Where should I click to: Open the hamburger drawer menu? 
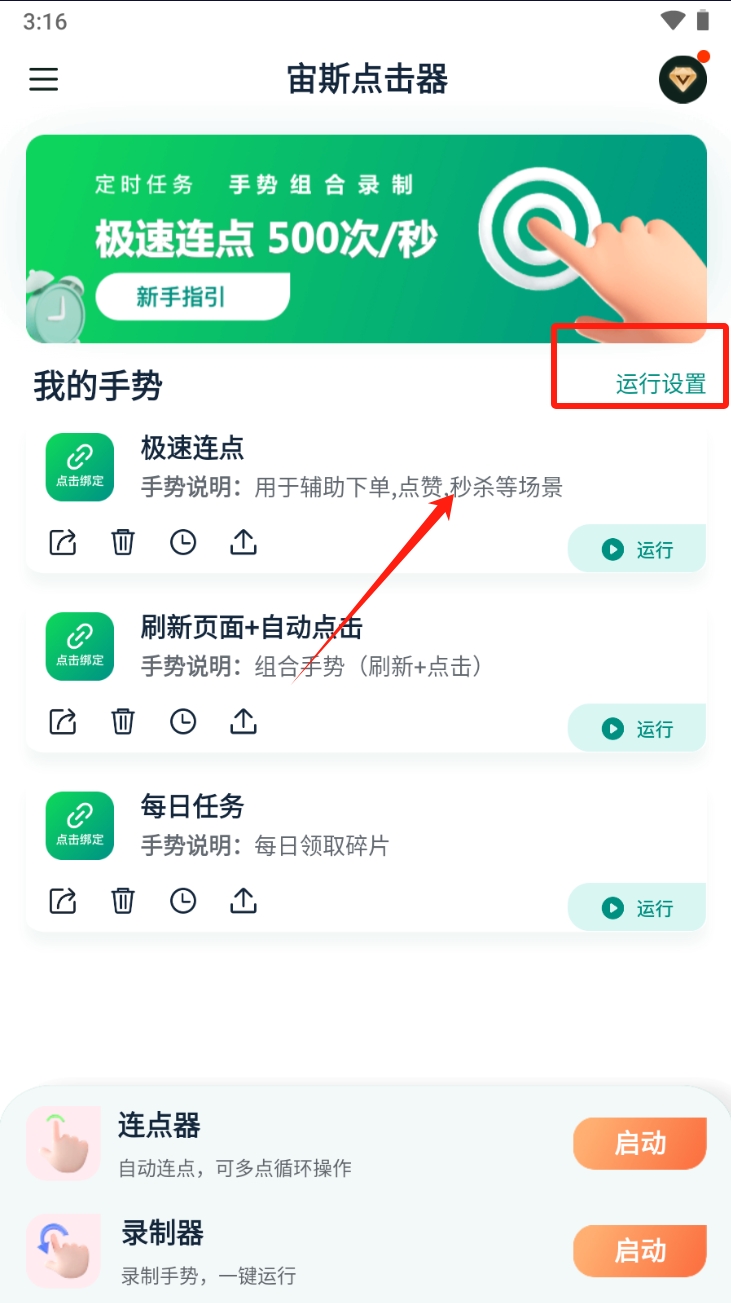point(44,79)
